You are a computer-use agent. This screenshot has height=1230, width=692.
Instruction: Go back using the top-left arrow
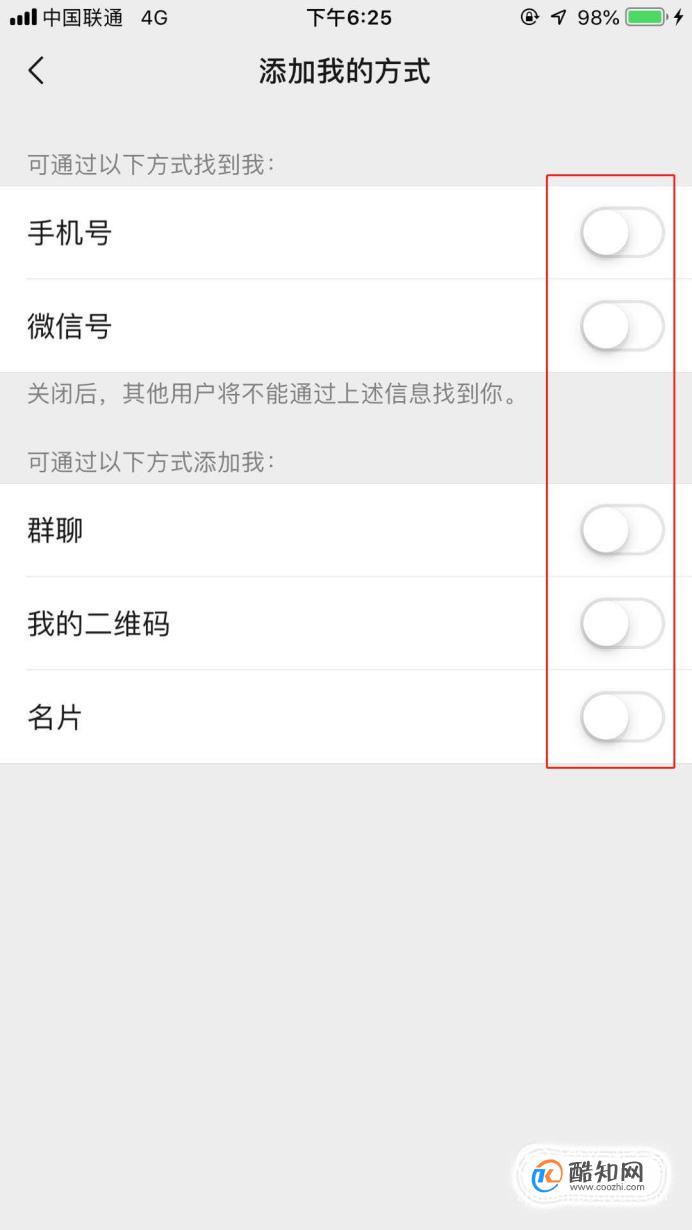pos(37,71)
